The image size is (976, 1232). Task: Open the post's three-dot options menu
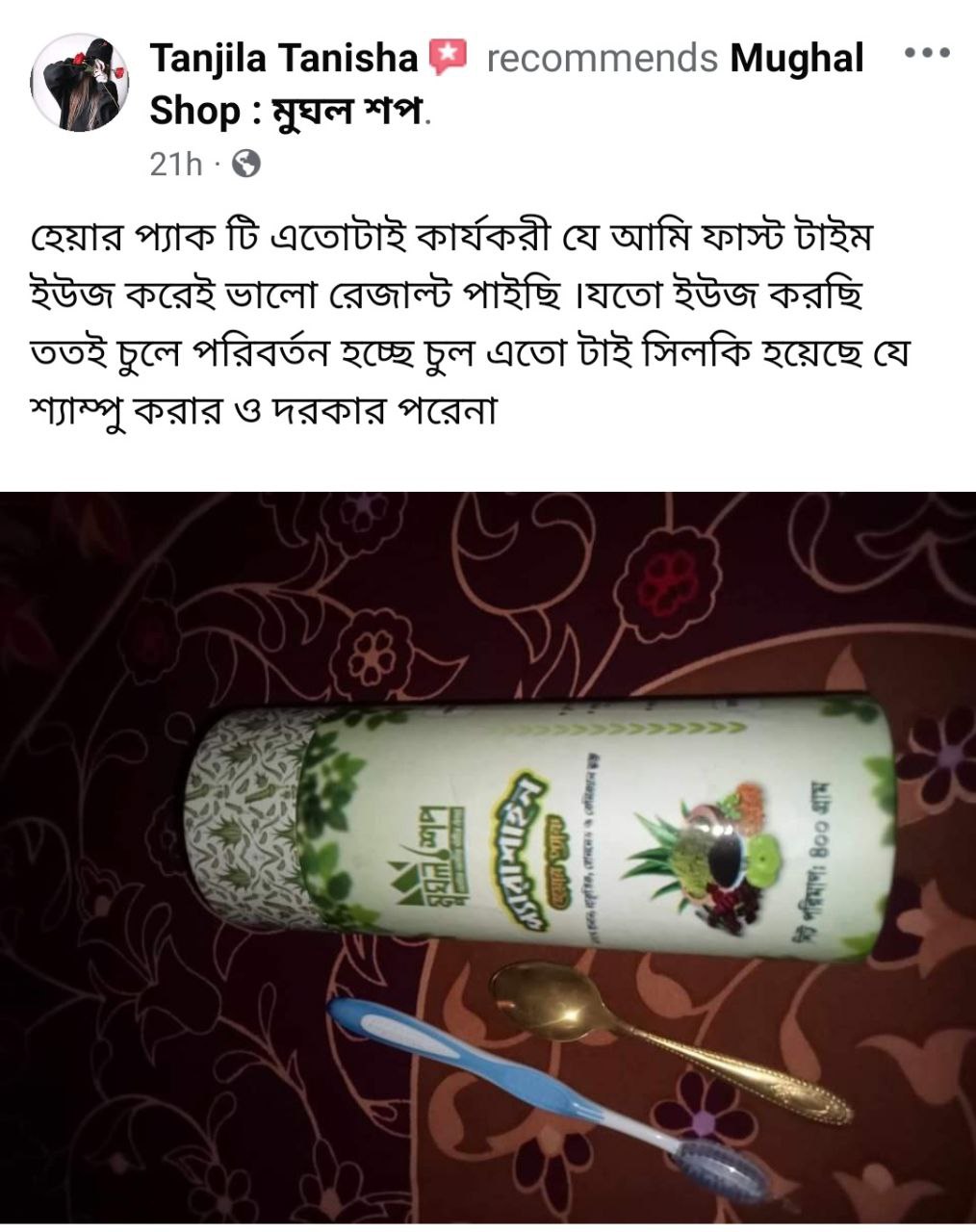click(x=928, y=55)
